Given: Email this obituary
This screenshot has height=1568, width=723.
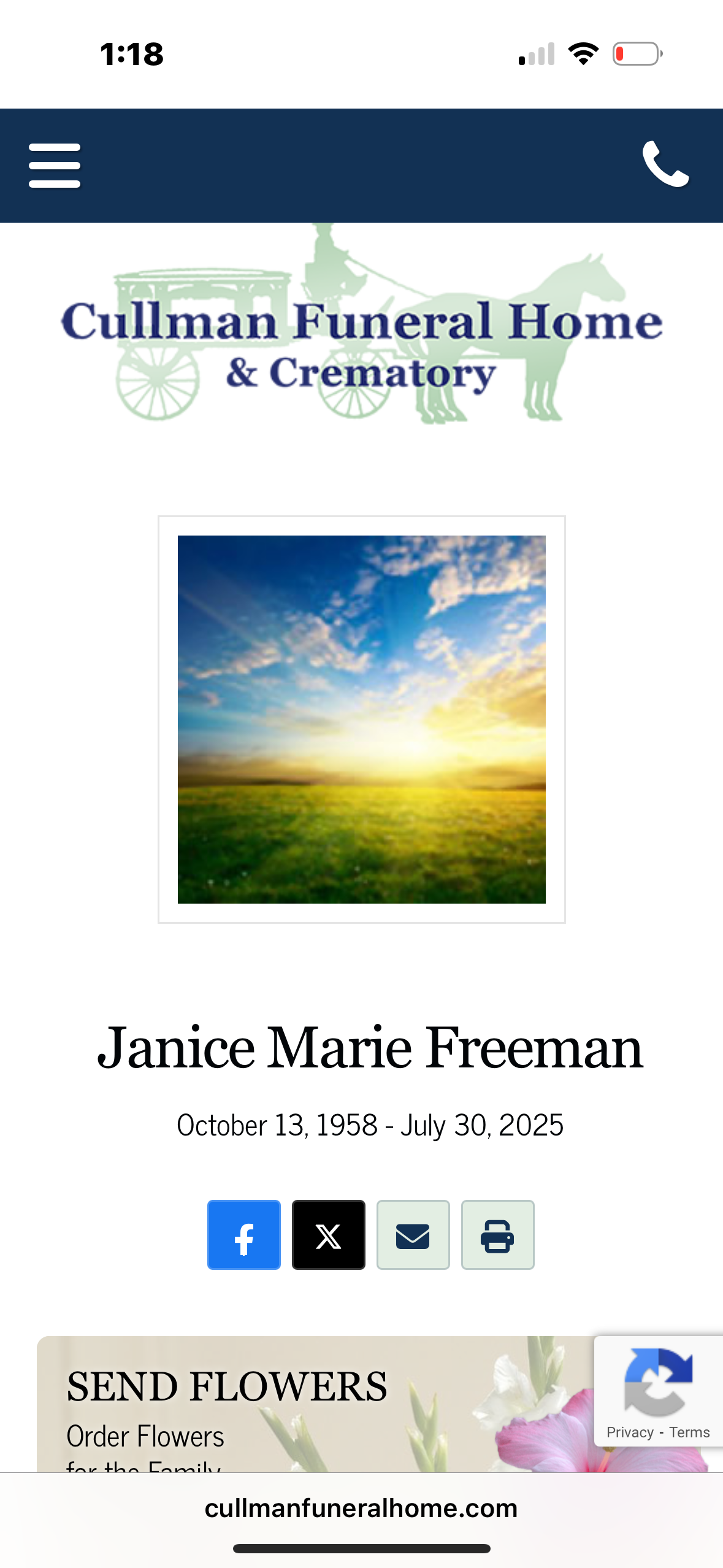Looking at the screenshot, I should tap(413, 1235).
